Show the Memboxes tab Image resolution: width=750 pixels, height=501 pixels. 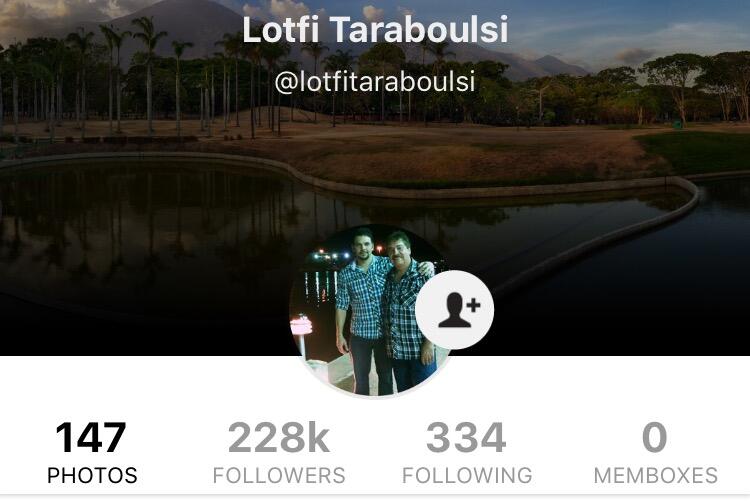[x=655, y=453]
